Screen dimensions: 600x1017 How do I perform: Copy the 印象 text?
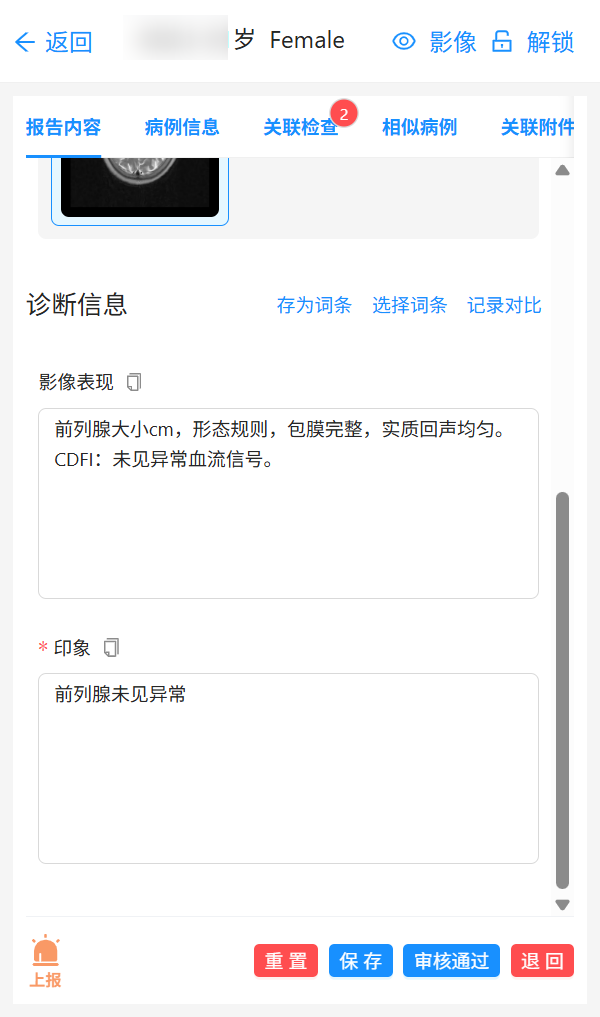(111, 648)
